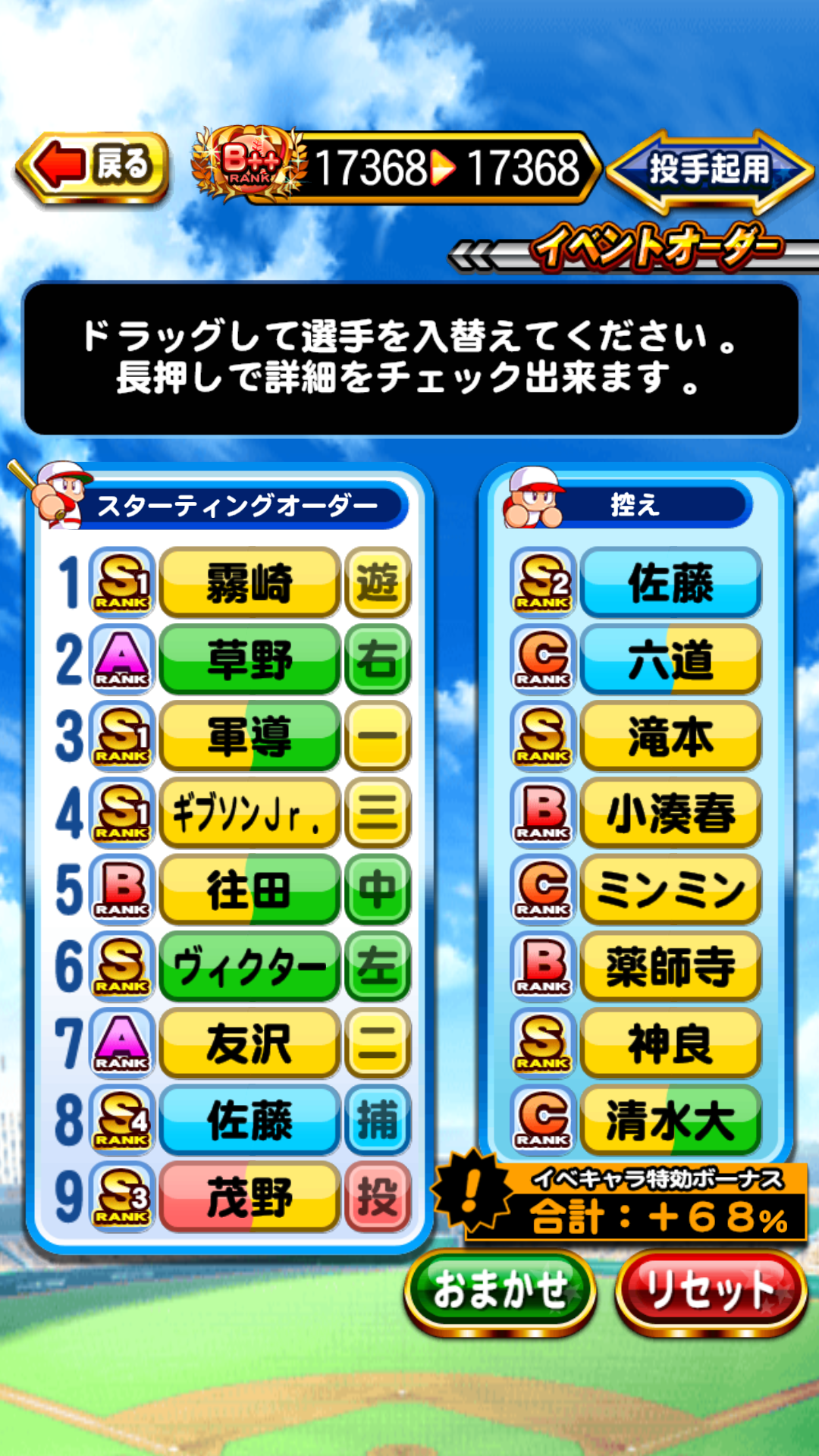819x1456 pixels.
Task: Select leadoff batter 霧崎
Action: [x=249, y=582]
